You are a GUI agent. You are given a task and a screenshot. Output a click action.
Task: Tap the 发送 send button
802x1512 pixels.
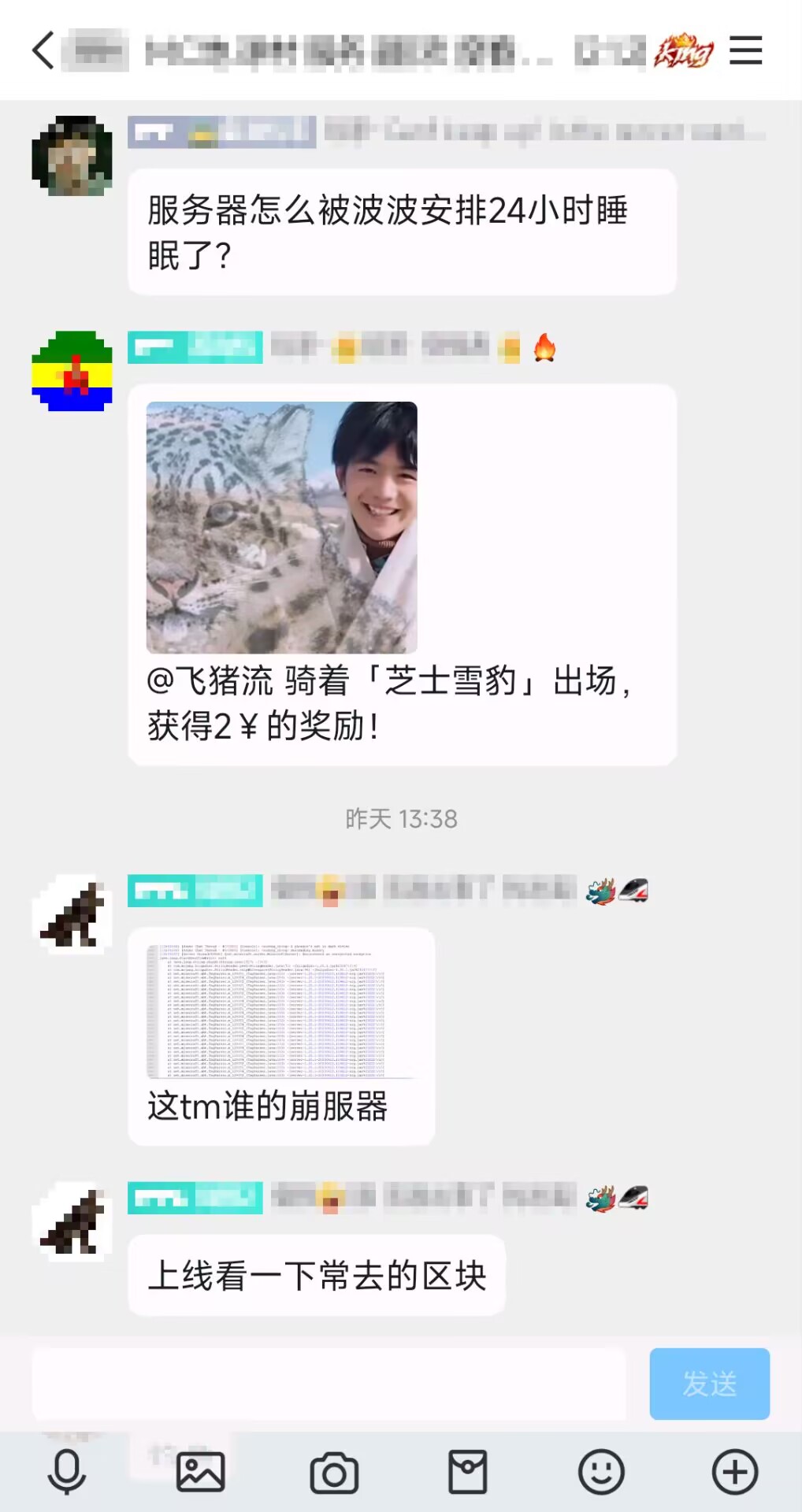(x=709, y=1384)
